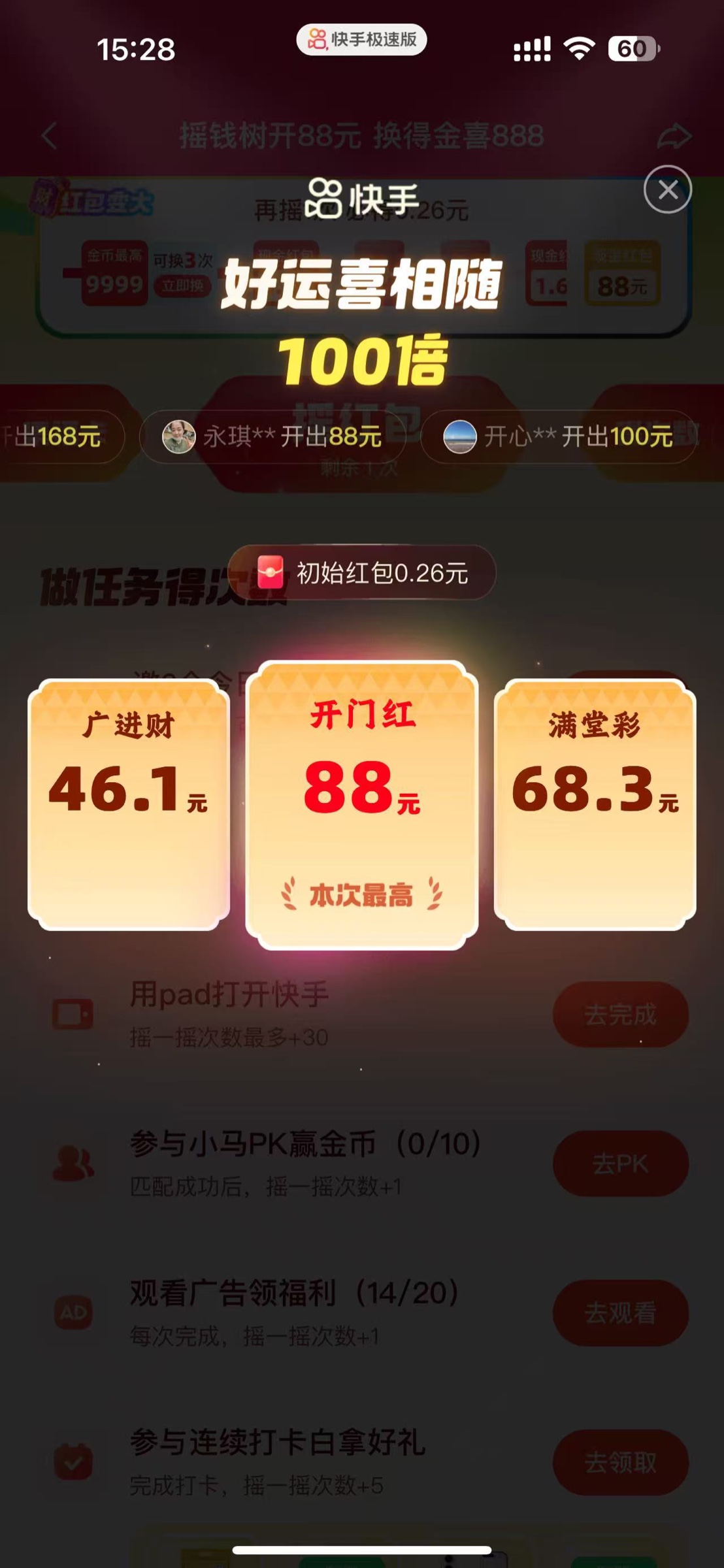Click the back arrow at top left
This screenshot has height=1568, width=724.
coord(48,136)
